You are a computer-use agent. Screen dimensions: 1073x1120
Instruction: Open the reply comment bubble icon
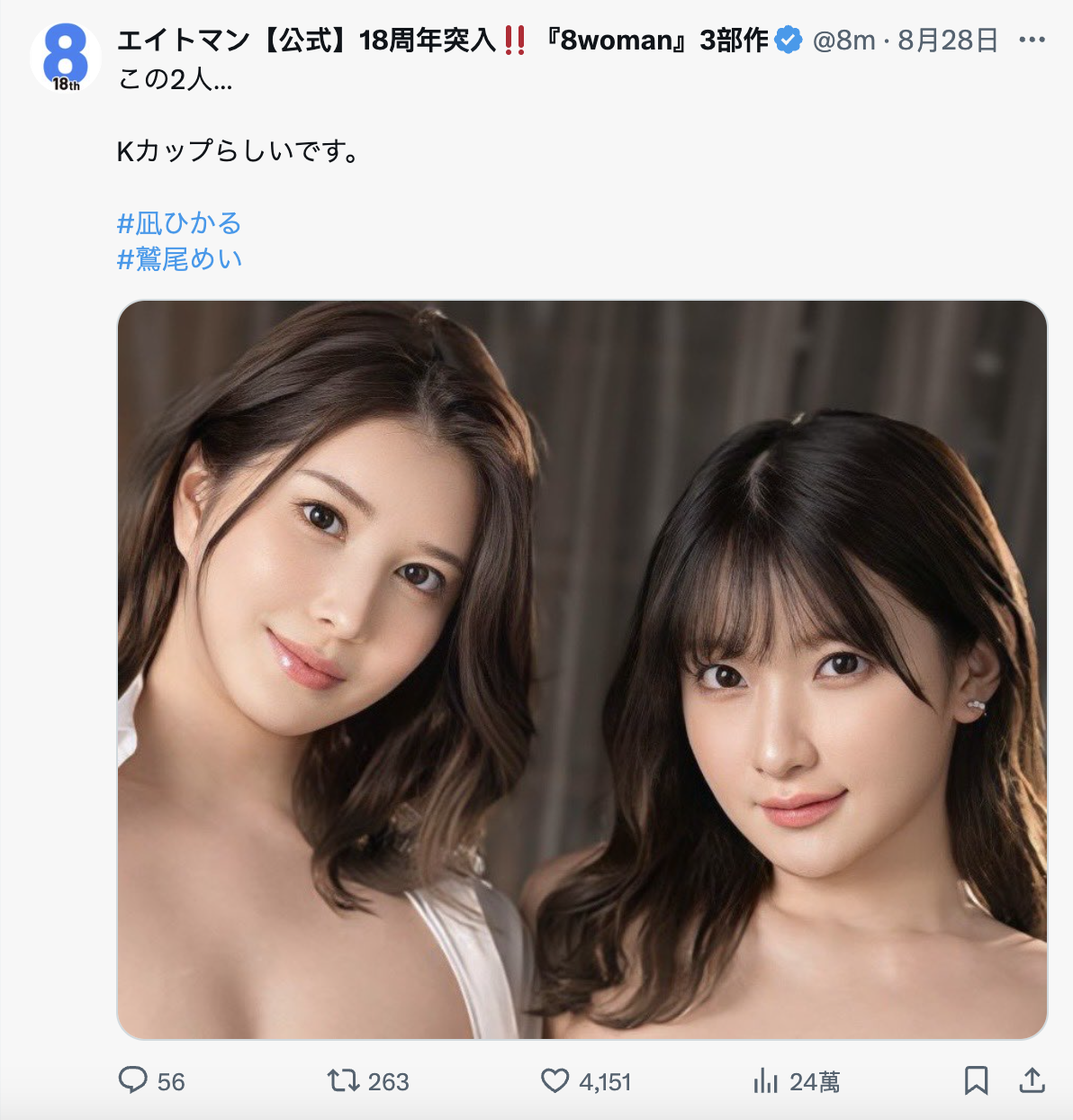coord(134,1083)
